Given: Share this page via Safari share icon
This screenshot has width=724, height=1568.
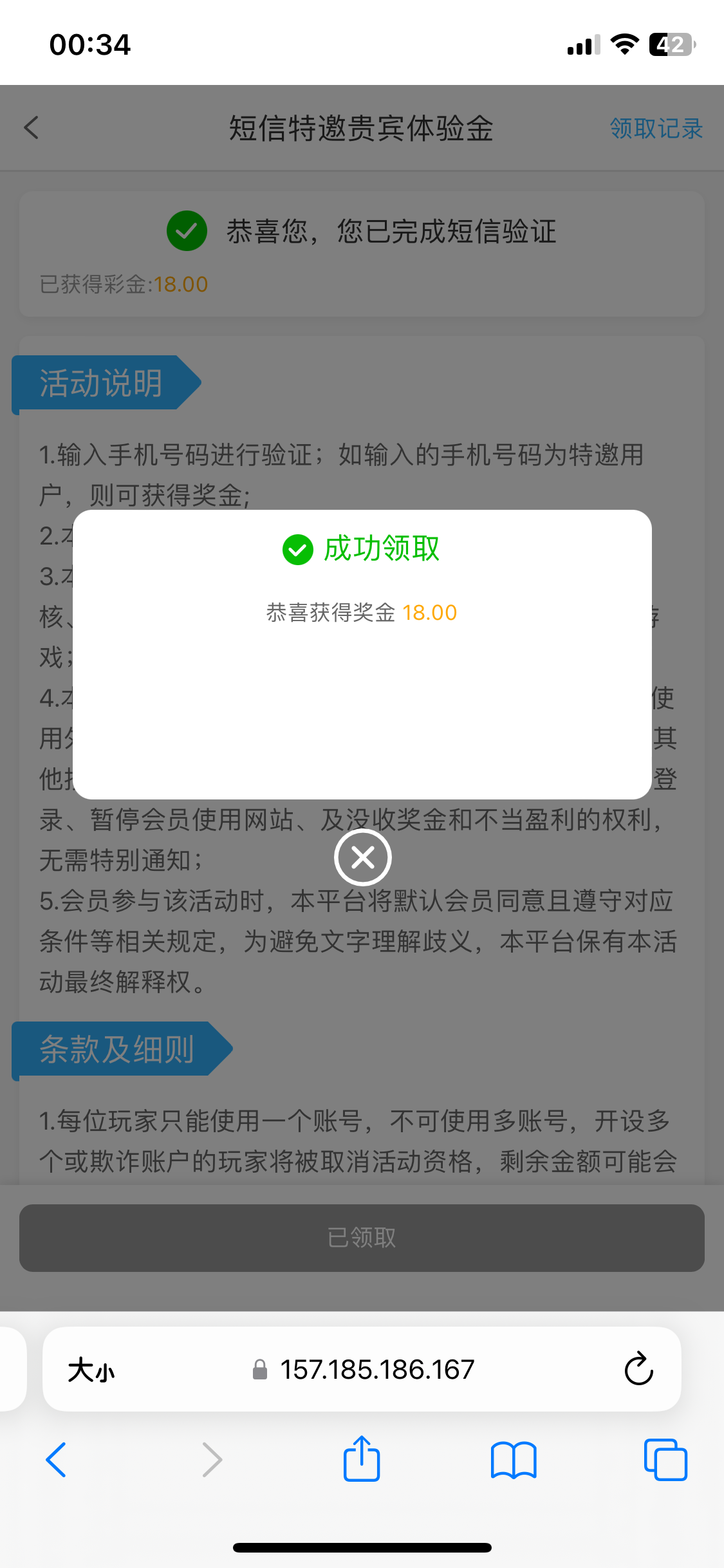Looking at the screenshot, I should pyautogui.click(x=362, y=1459).
